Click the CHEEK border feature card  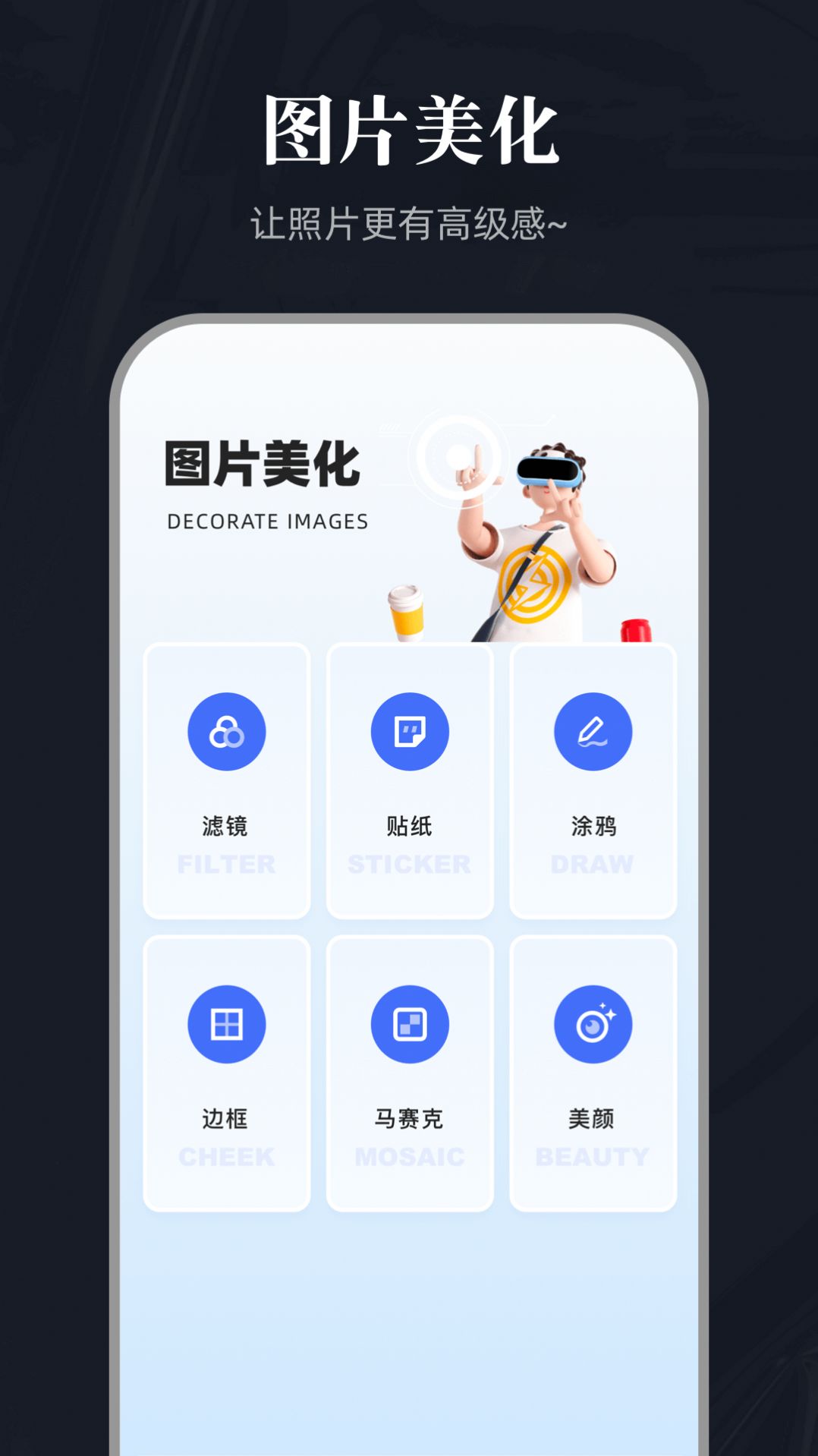(226, 1074)
